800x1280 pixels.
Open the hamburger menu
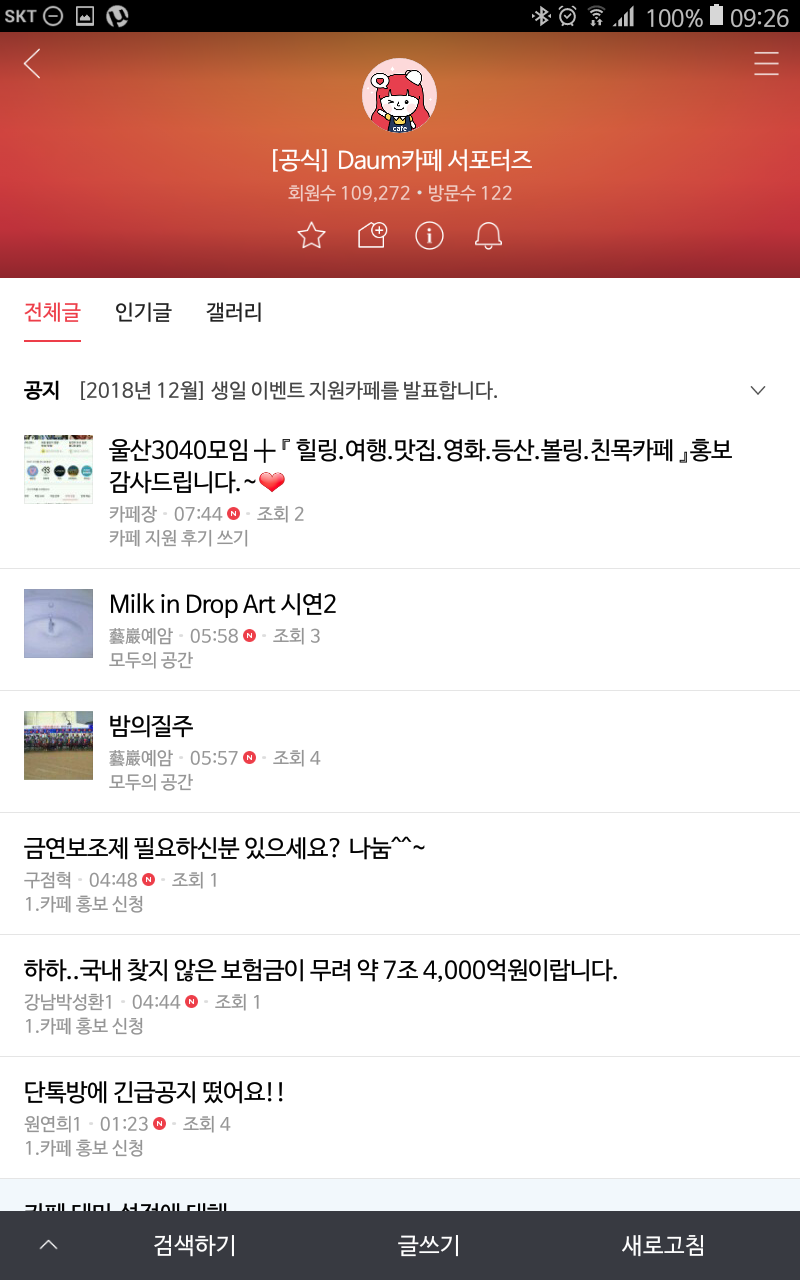[766, 64]
